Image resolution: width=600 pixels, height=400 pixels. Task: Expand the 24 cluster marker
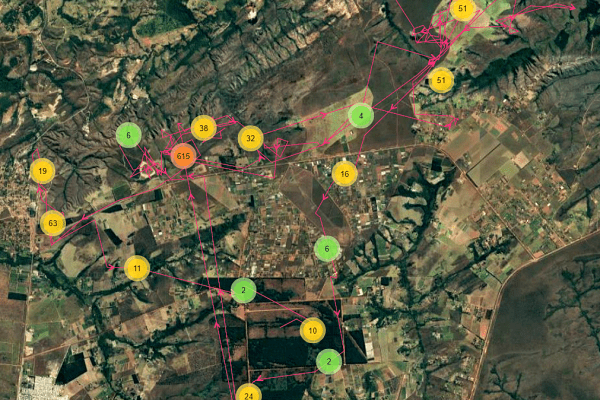click(x=249, y=393)
